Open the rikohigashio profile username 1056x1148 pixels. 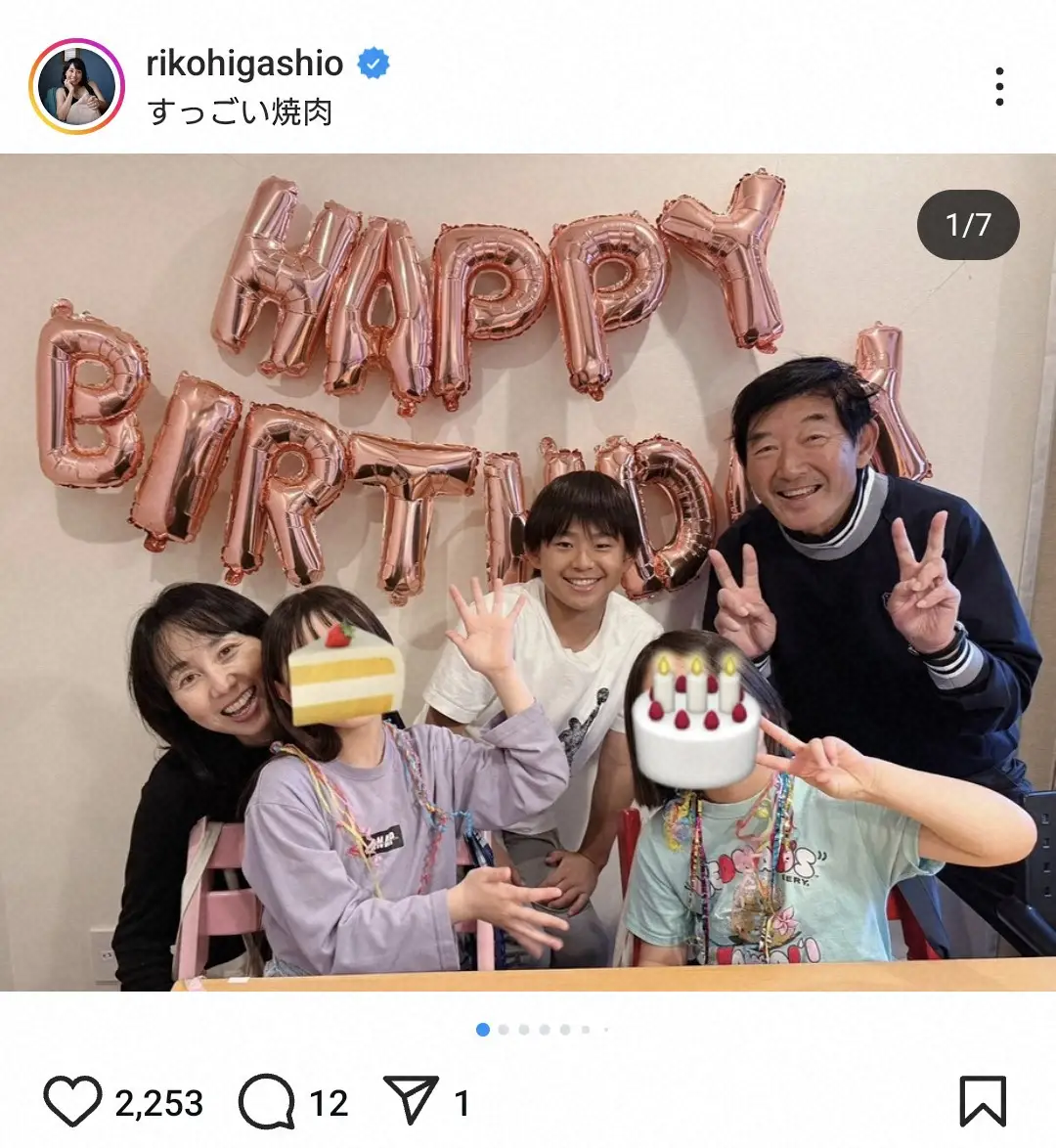(244, 64)
